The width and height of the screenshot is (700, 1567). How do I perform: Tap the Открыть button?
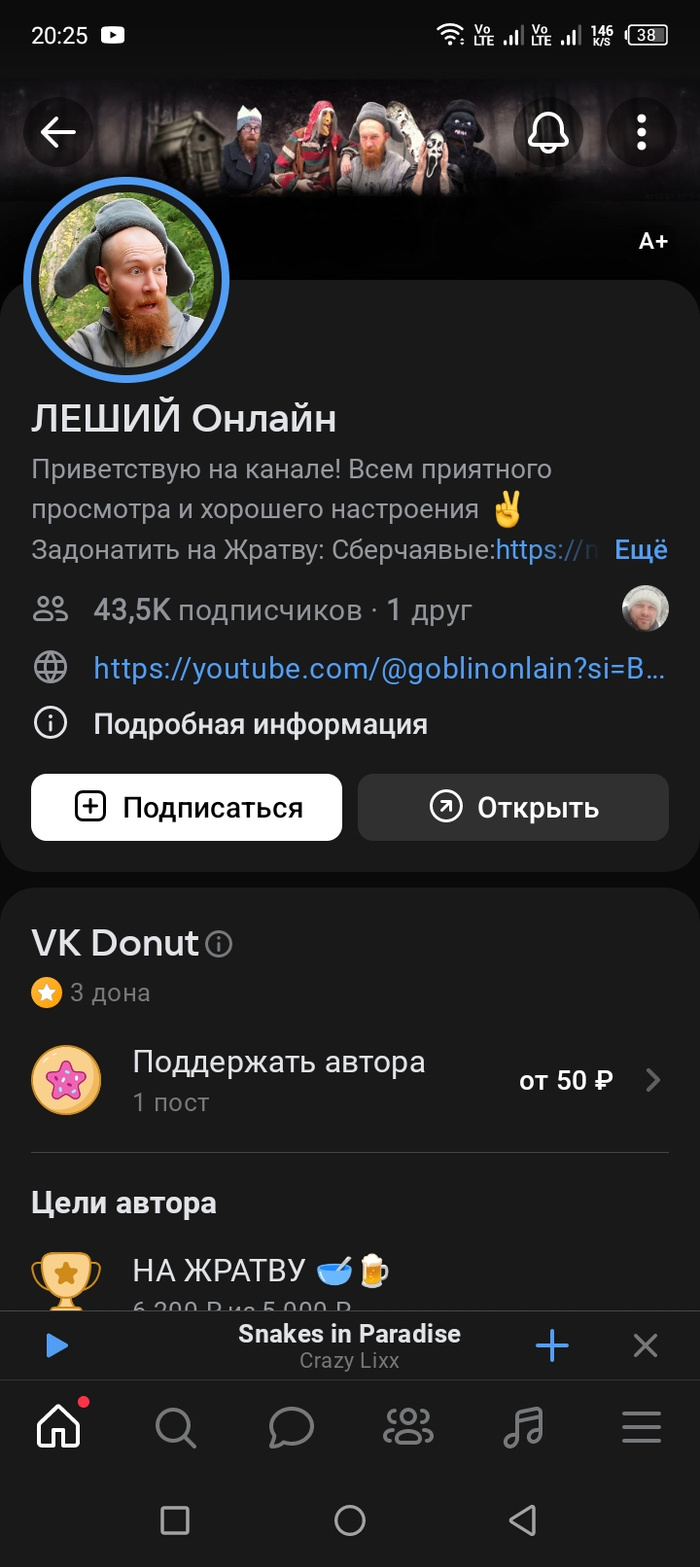tap(513, 807)
